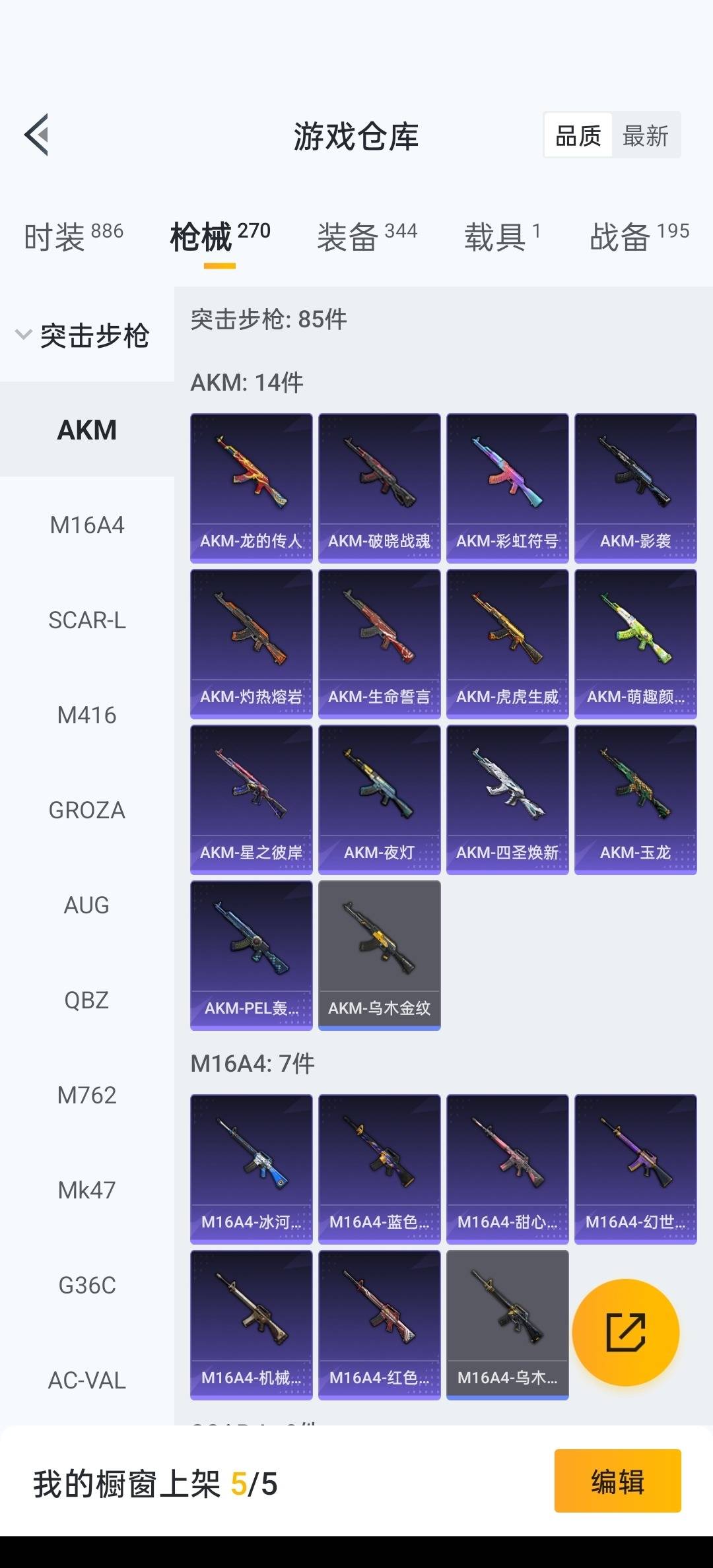Select M16A4 in the side list
The image size is (713, 1568).
[x=86, y=525]
